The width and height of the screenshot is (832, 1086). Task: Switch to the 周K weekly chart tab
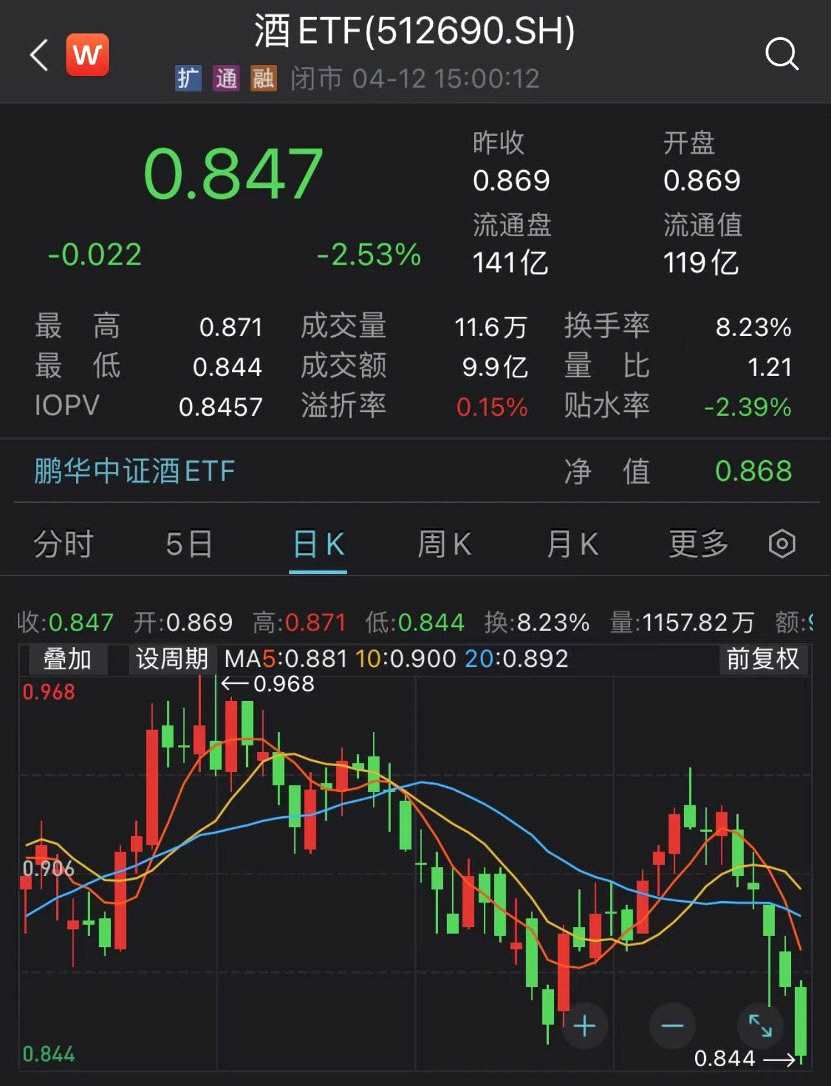[442, 543]
